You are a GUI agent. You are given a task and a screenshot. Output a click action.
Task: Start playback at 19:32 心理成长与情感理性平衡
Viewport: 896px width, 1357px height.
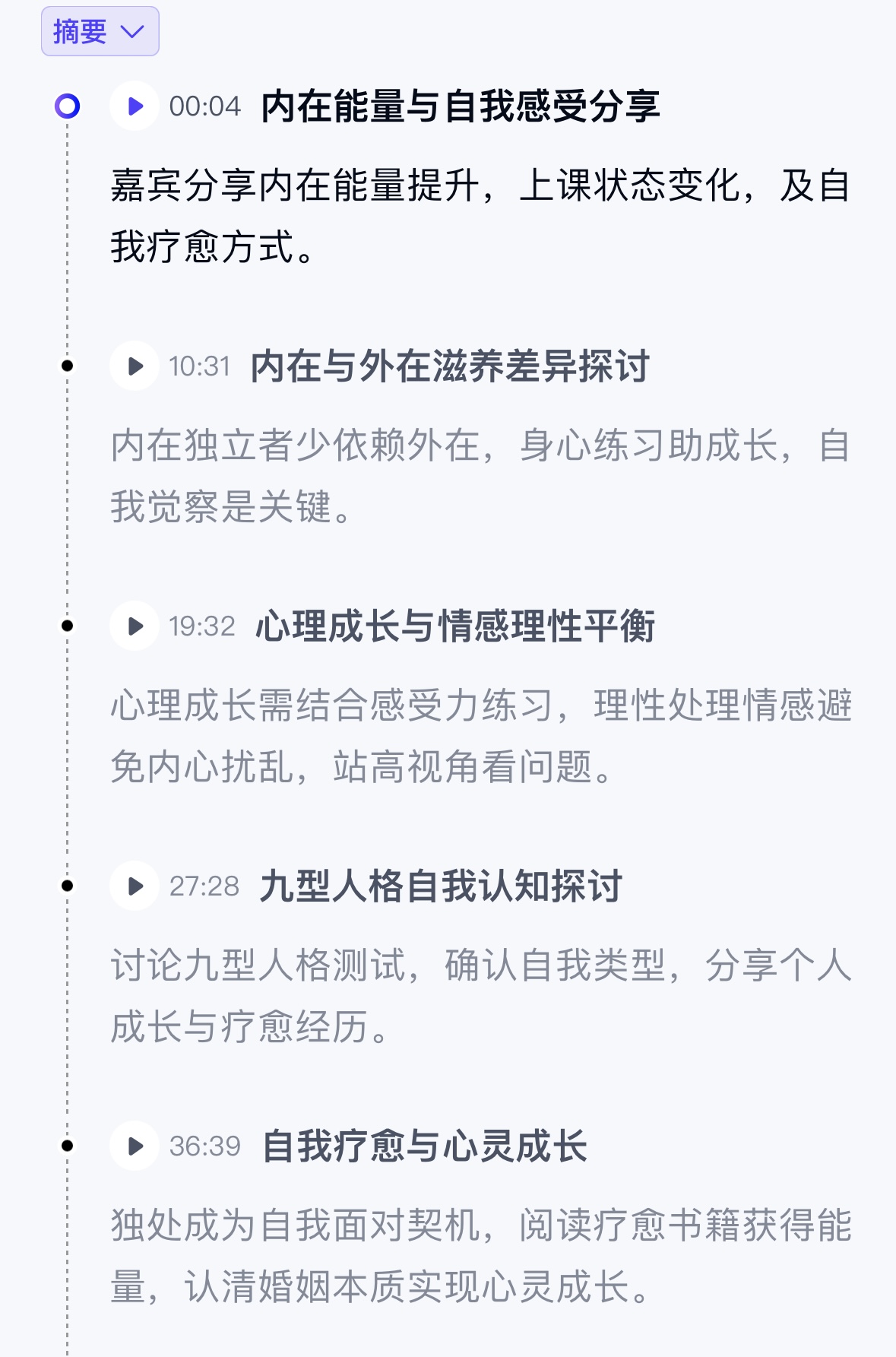(135, 626)
